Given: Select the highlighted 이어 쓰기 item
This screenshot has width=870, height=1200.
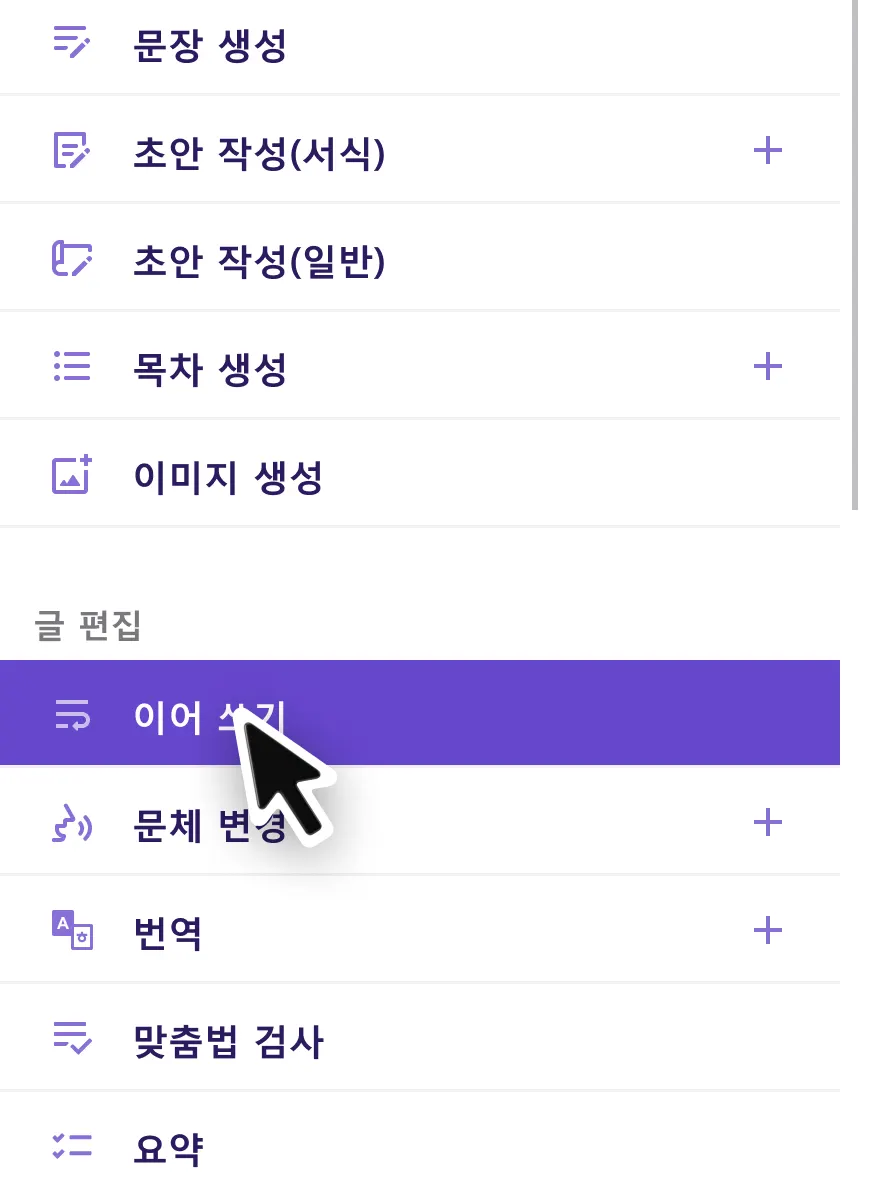Looking at the screenshot, I should tap(180, 715).
